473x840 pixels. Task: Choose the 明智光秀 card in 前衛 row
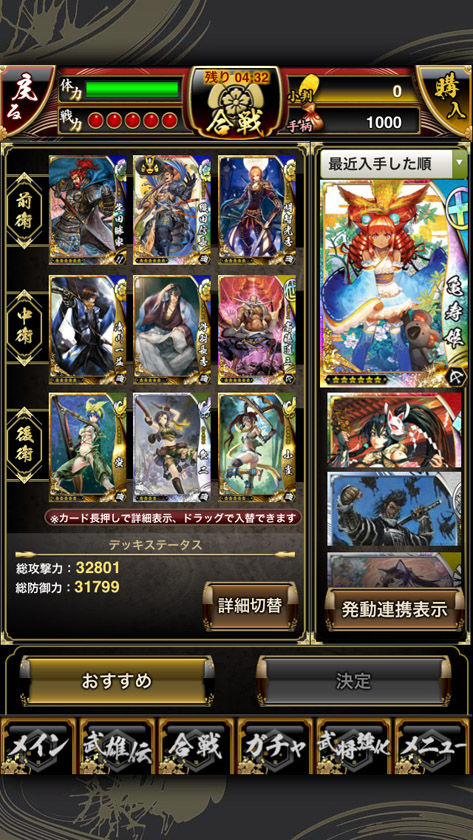(257, 210)
